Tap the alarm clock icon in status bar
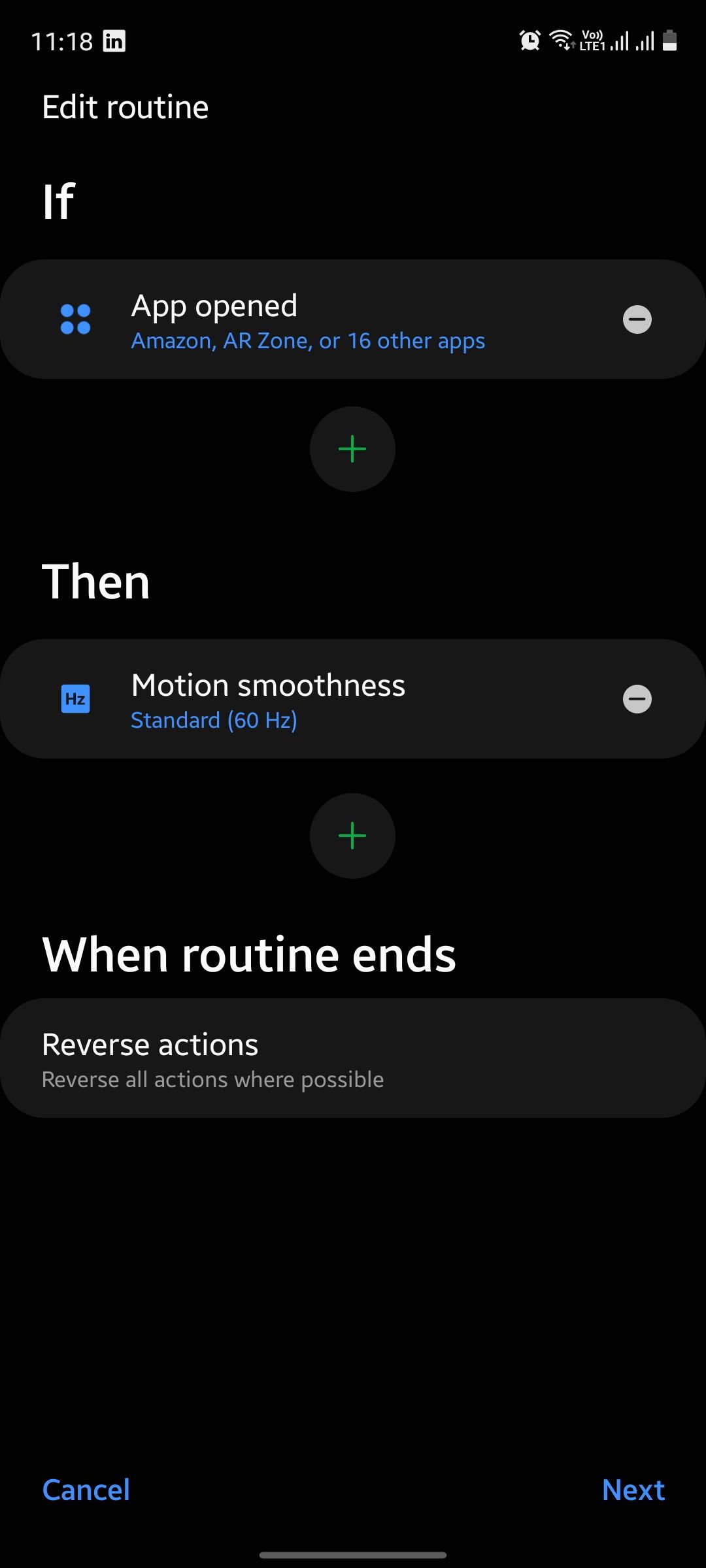The image size is (706, 1568). [528, 40]
